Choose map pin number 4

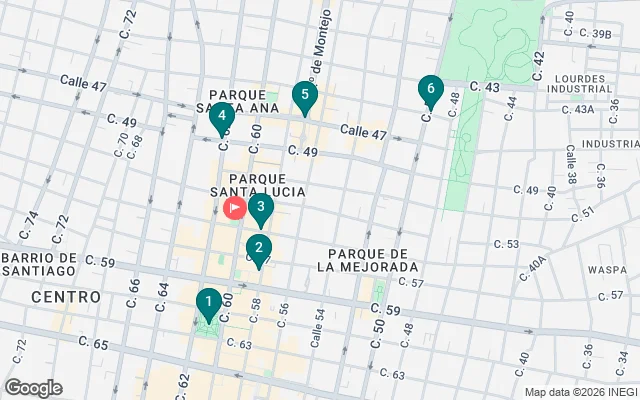(x=222, y=117)
